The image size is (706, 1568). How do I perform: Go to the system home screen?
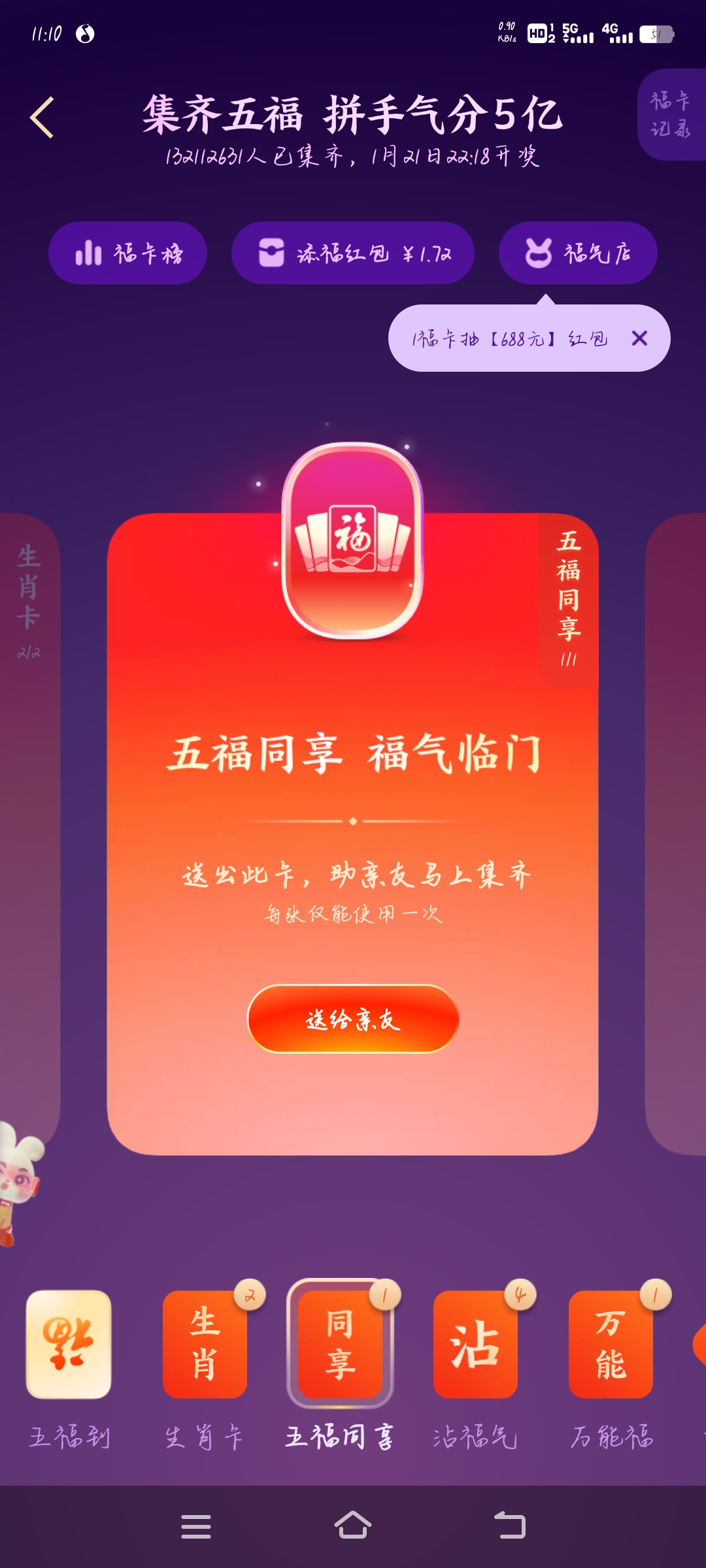(x=353, y=1526)
